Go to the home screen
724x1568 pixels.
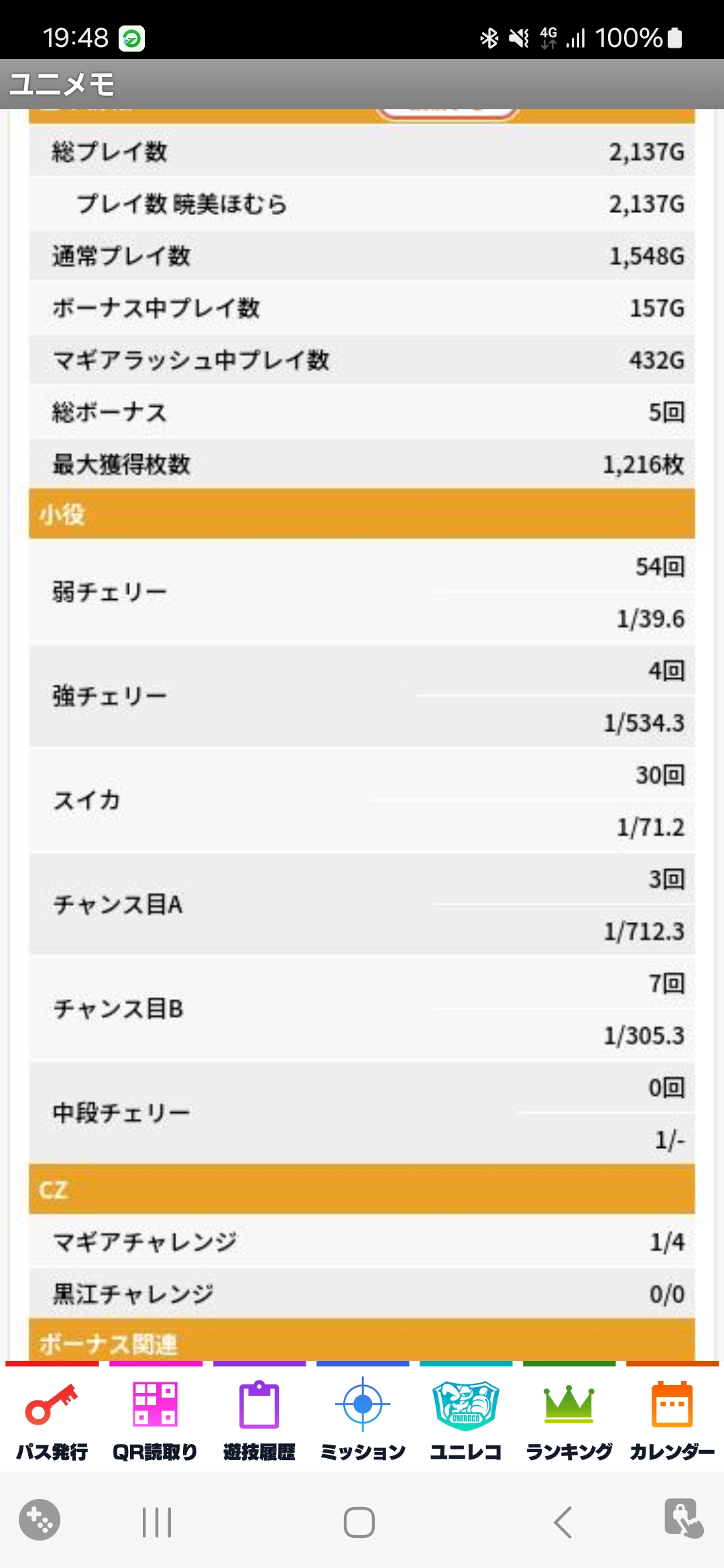coord(359,1522)
